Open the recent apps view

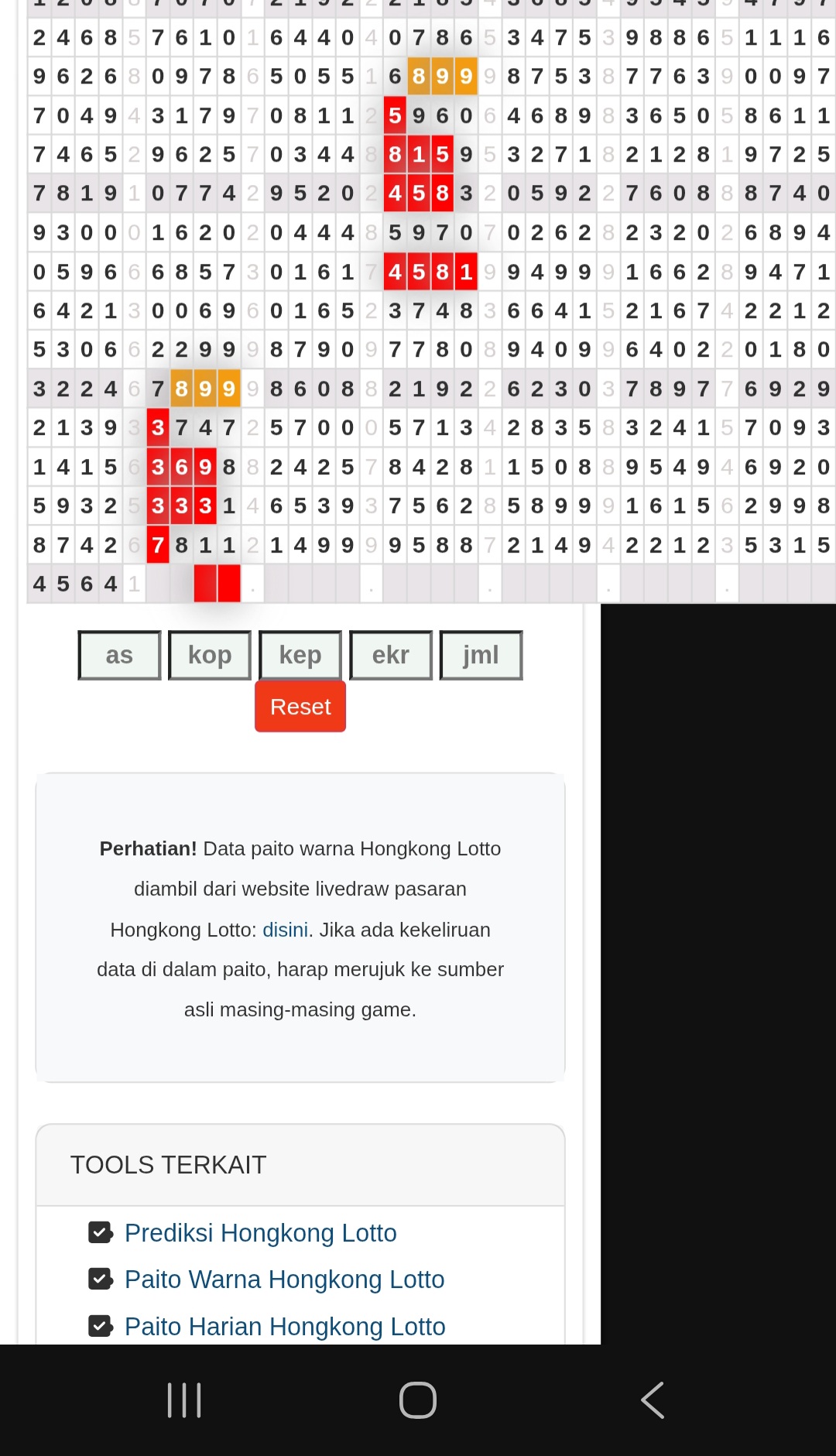click(184, 1399)
